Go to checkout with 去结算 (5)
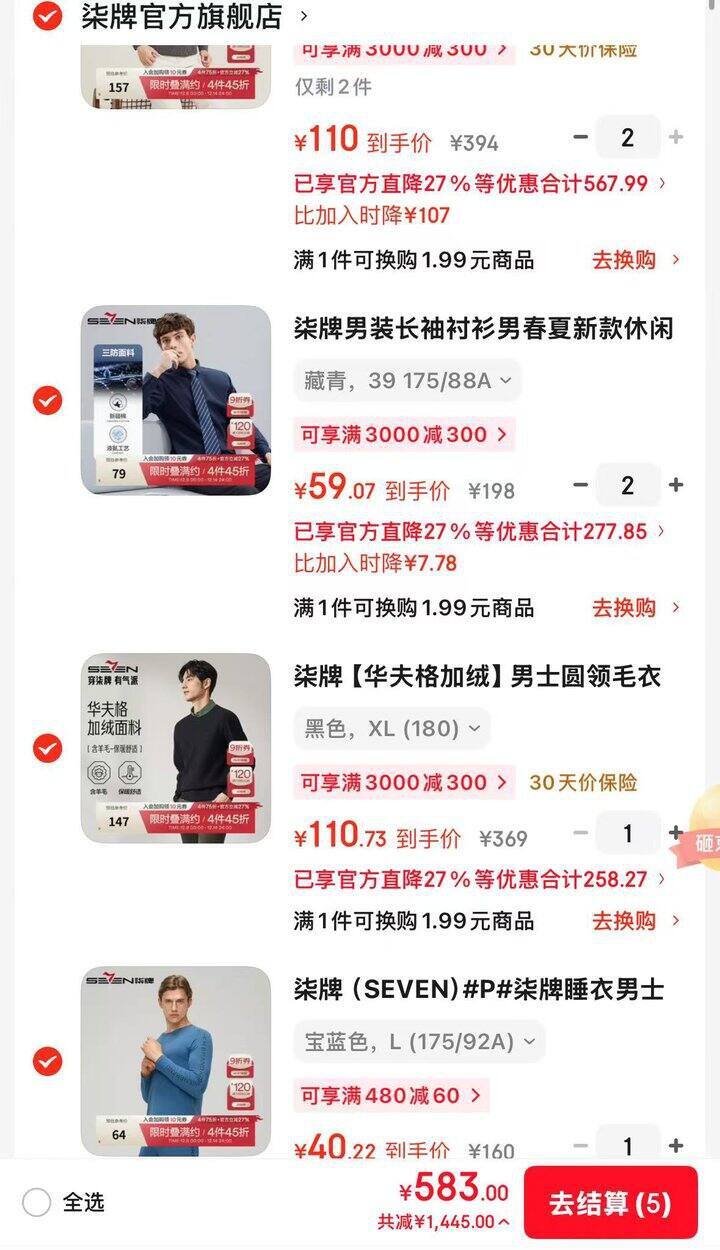This screenshot has width=720, height=1250. click(x=610, y=1203)
